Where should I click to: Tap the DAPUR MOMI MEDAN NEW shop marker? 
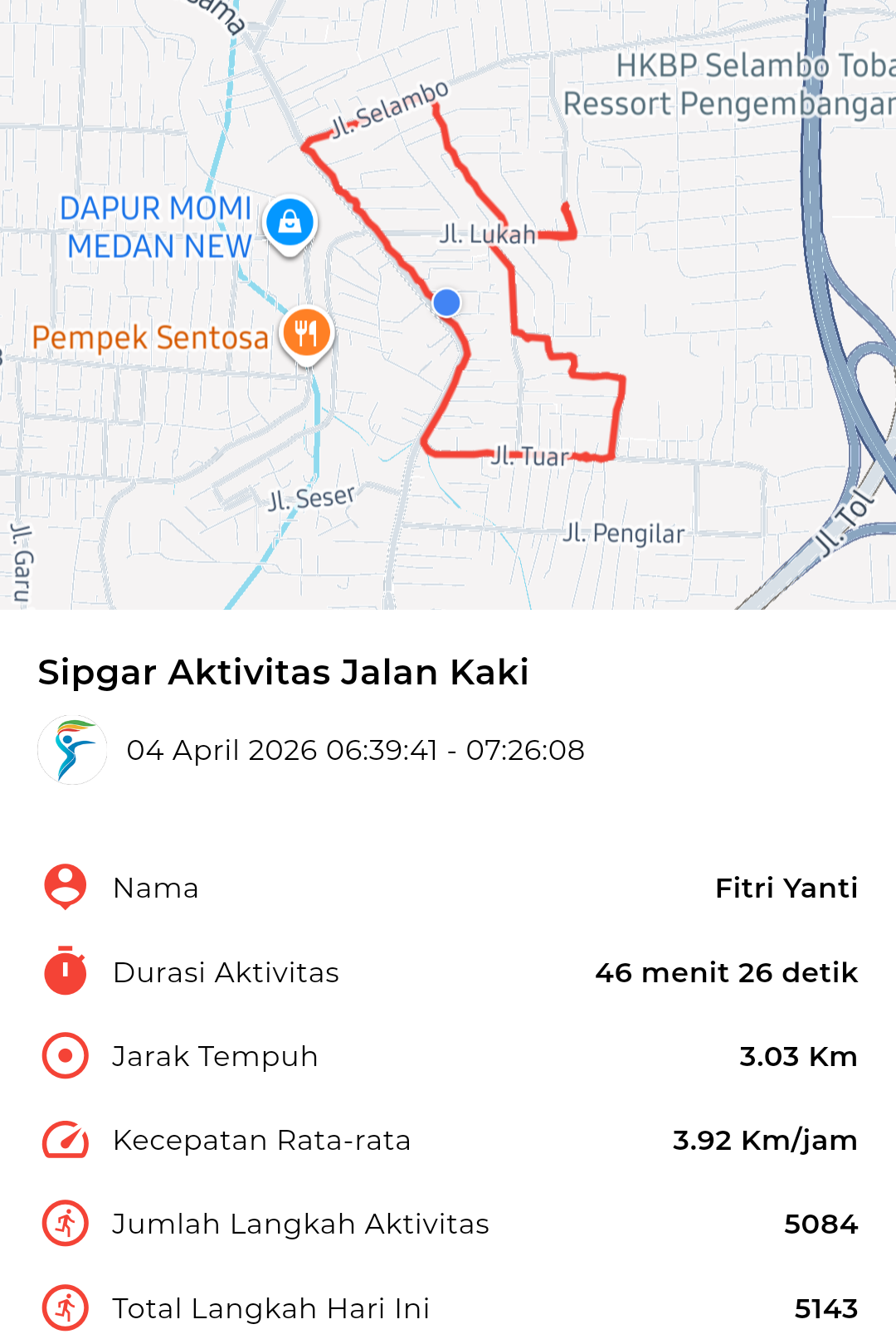point(290,222)
